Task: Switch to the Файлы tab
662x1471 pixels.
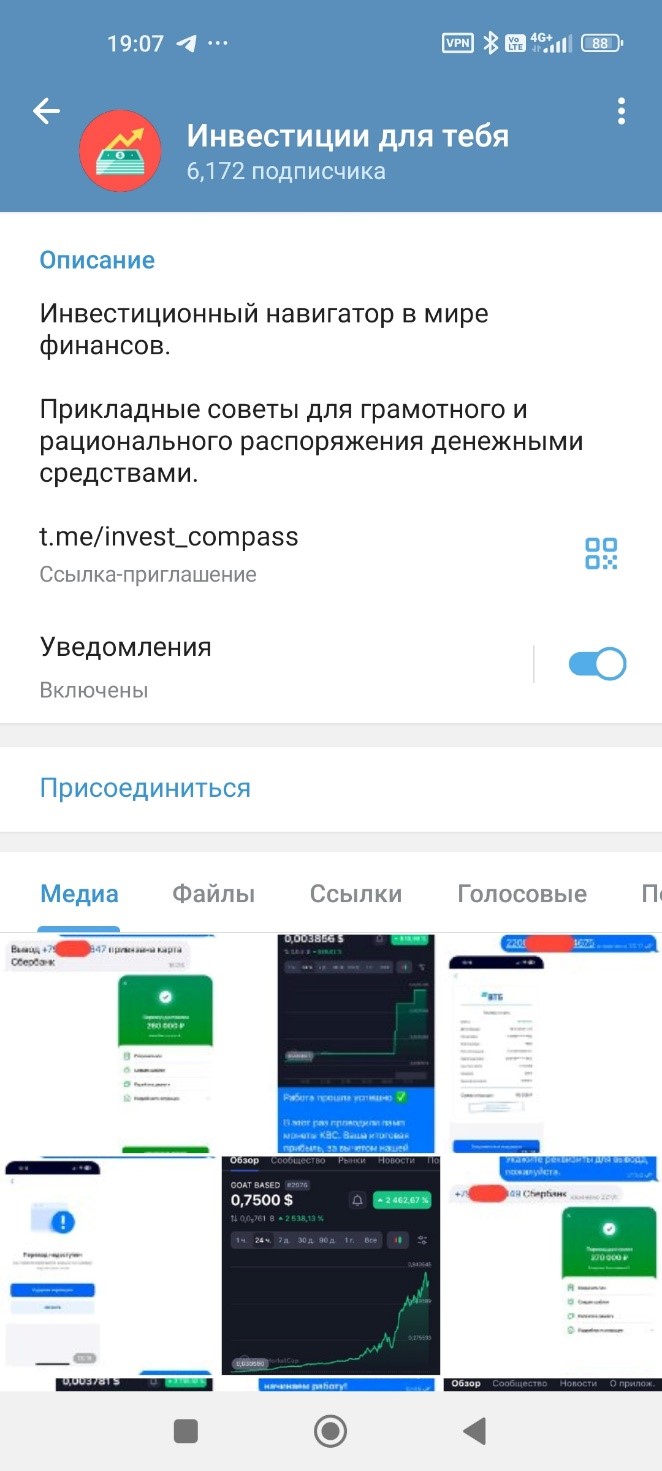Action: [x=213, y=894]
